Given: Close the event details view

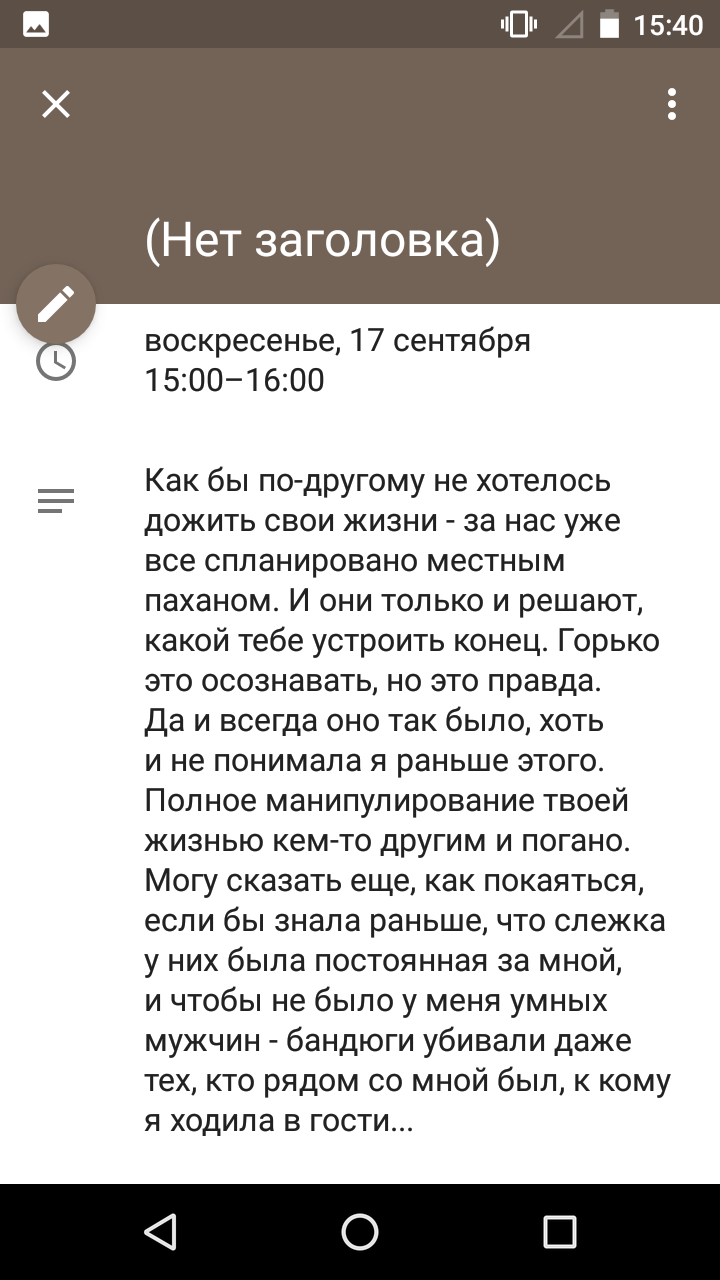Looking at the screenshot, I should pyautogui.click(x=56, y=104).
